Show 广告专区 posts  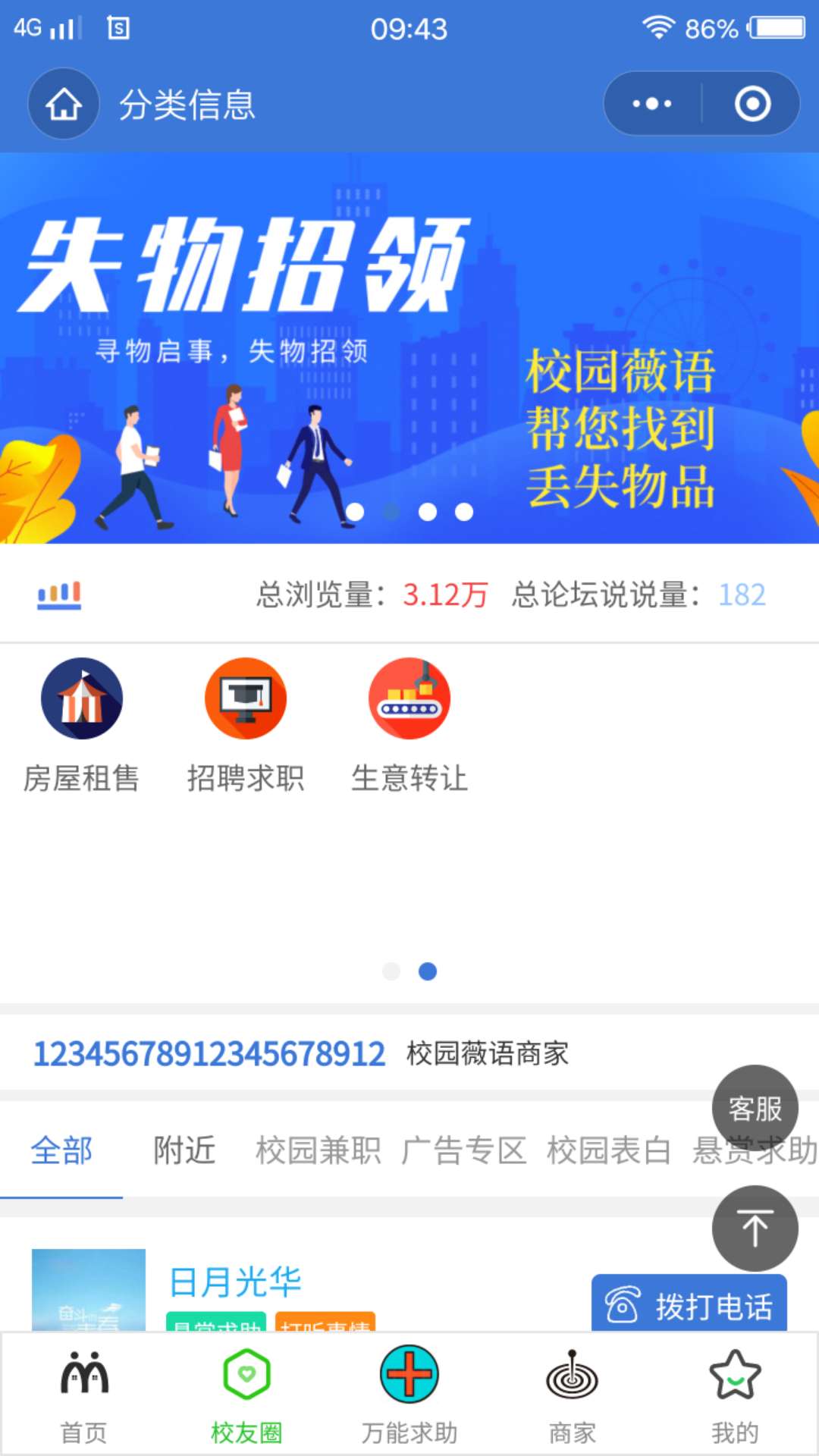point(463,1150)
